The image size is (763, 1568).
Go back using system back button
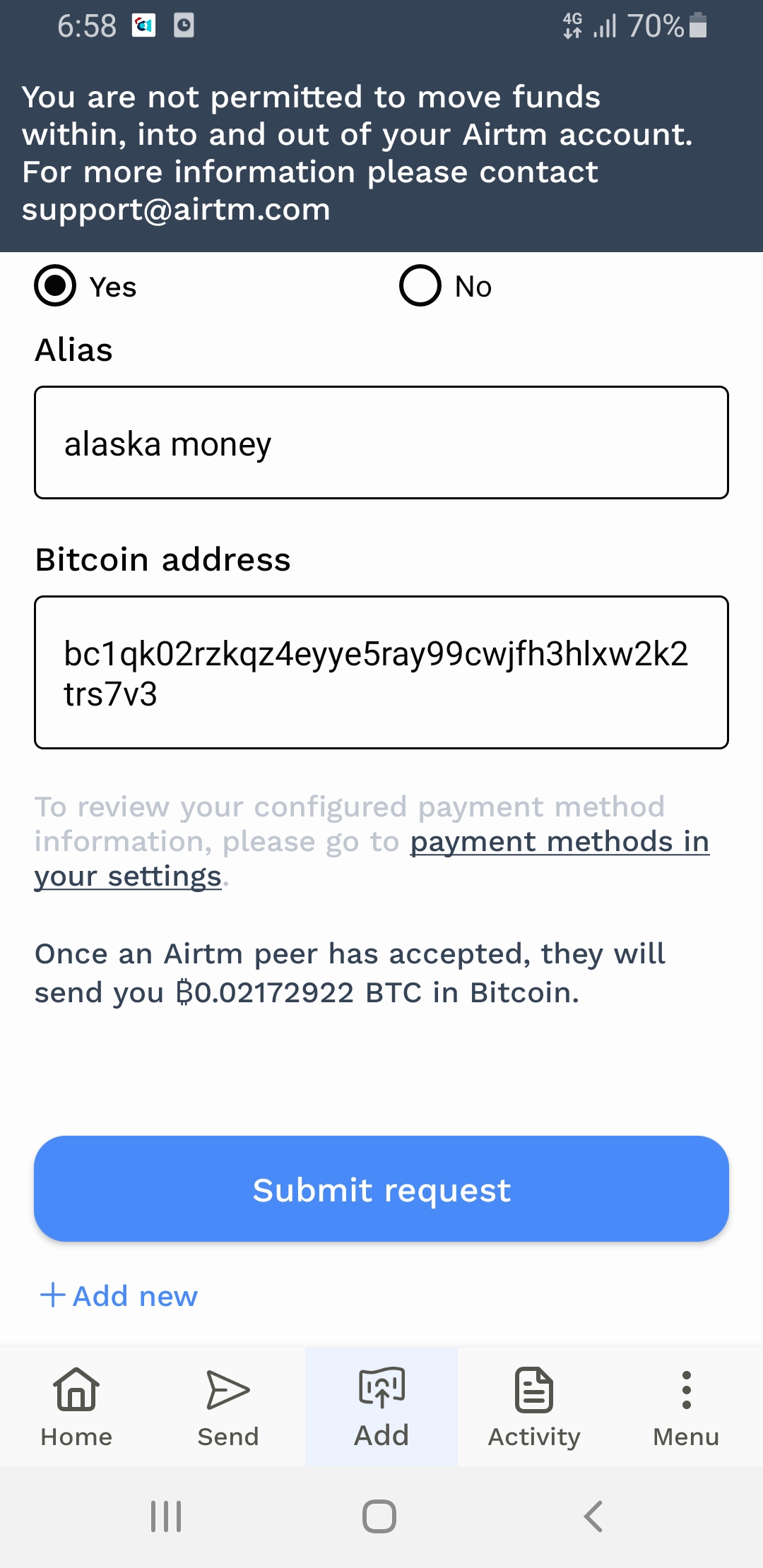click(593, 1516)
